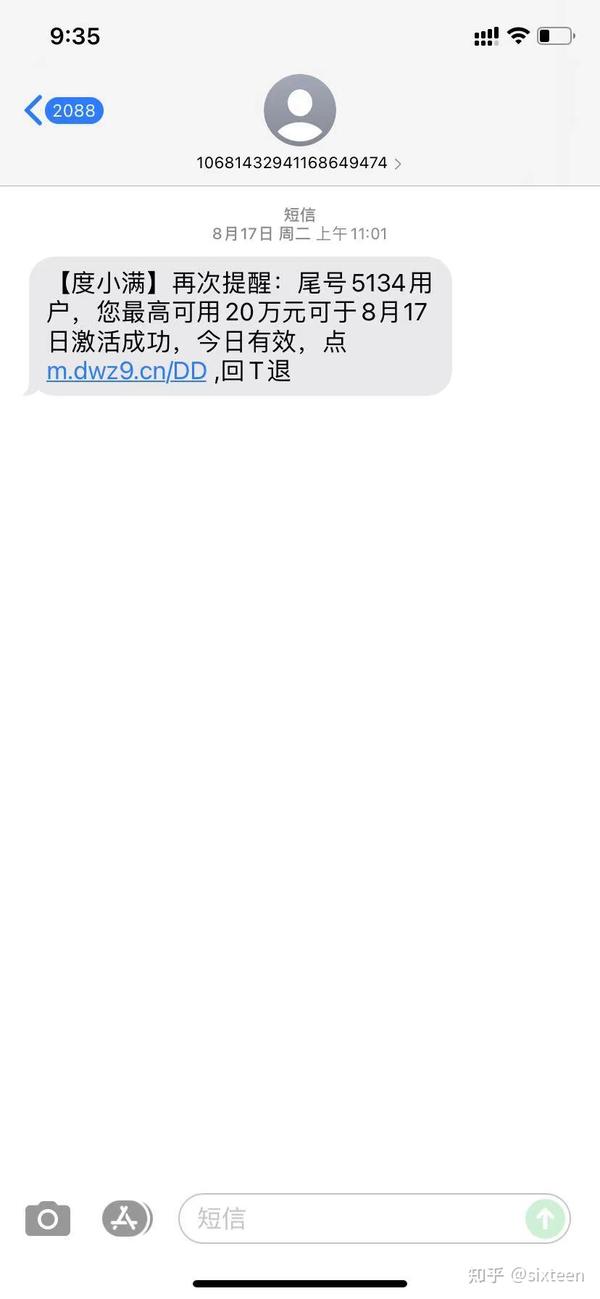Viewport: 600px width, 1299px height.
Task: Go back to the messages list
Action: (62, 111)
